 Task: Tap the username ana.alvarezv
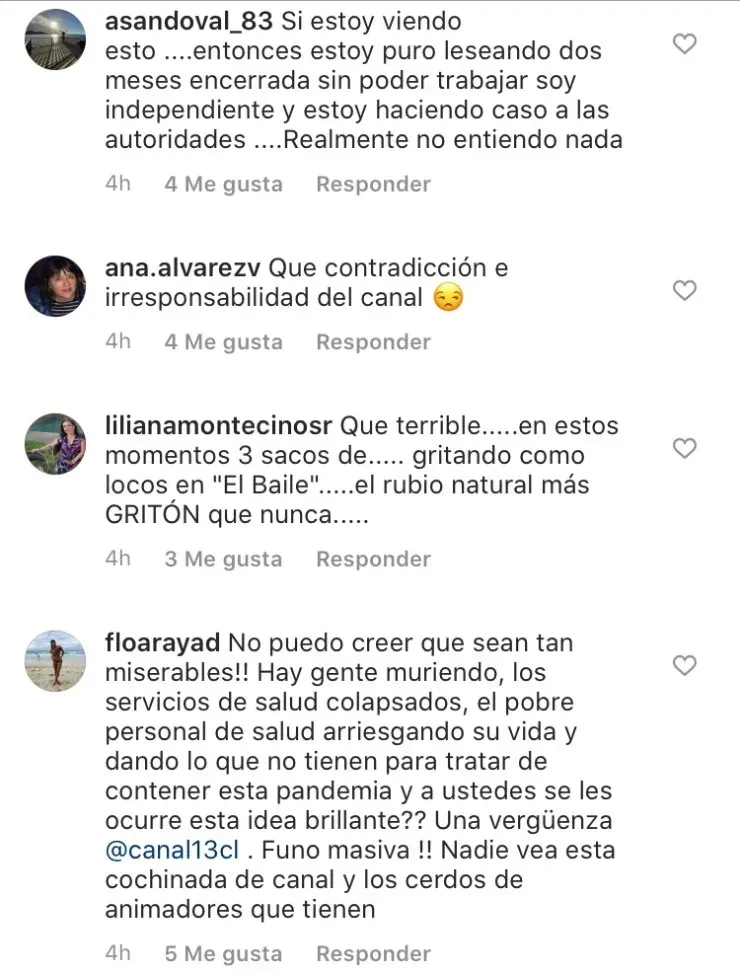(x=183, y=268)
